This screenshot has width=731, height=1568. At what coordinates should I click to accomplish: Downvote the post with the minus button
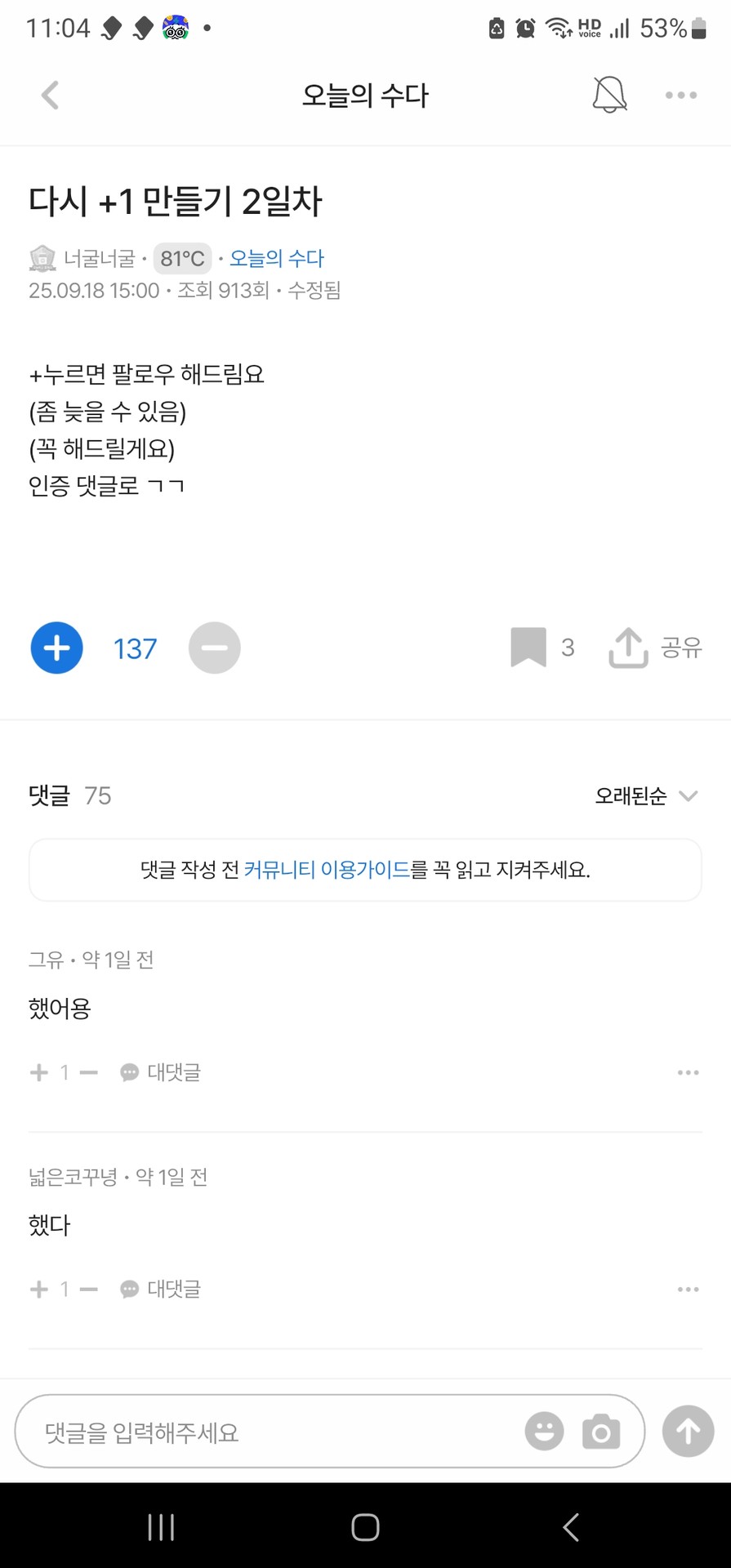[x=214, y=648]
